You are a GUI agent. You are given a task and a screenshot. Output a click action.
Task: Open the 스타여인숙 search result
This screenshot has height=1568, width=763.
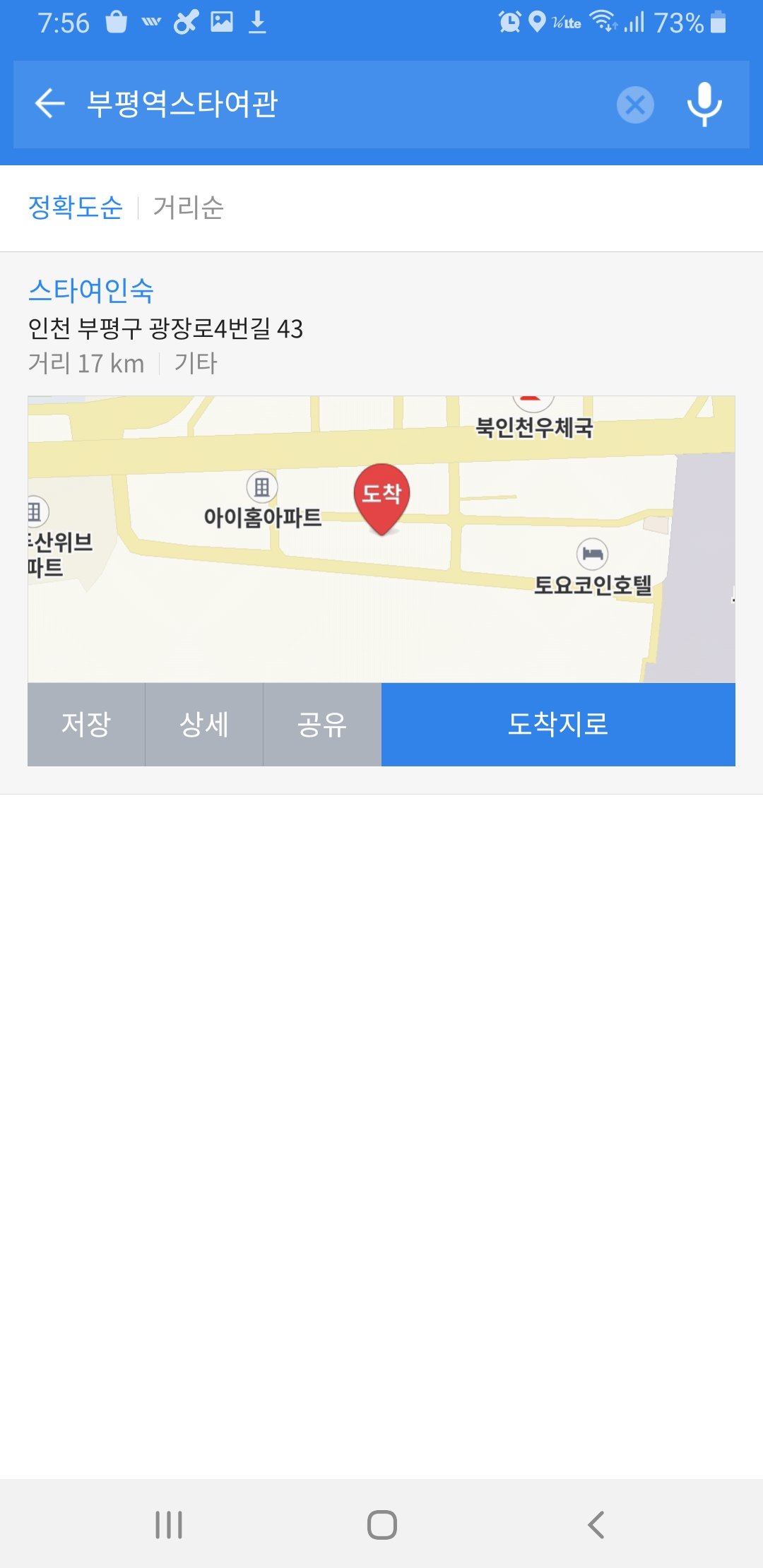91,290
